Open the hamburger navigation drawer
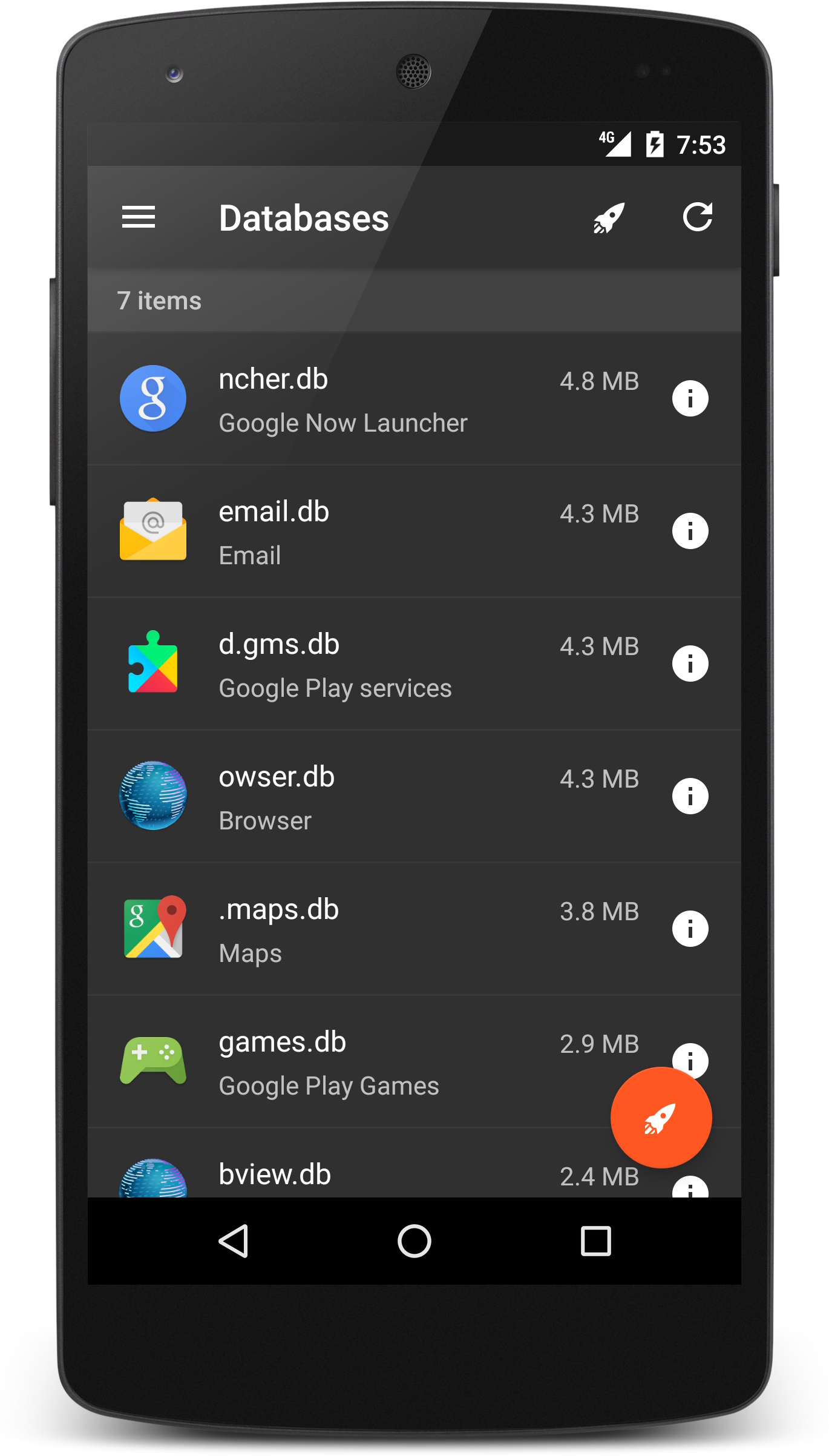The image size is (829, 1456). [139, 217]
